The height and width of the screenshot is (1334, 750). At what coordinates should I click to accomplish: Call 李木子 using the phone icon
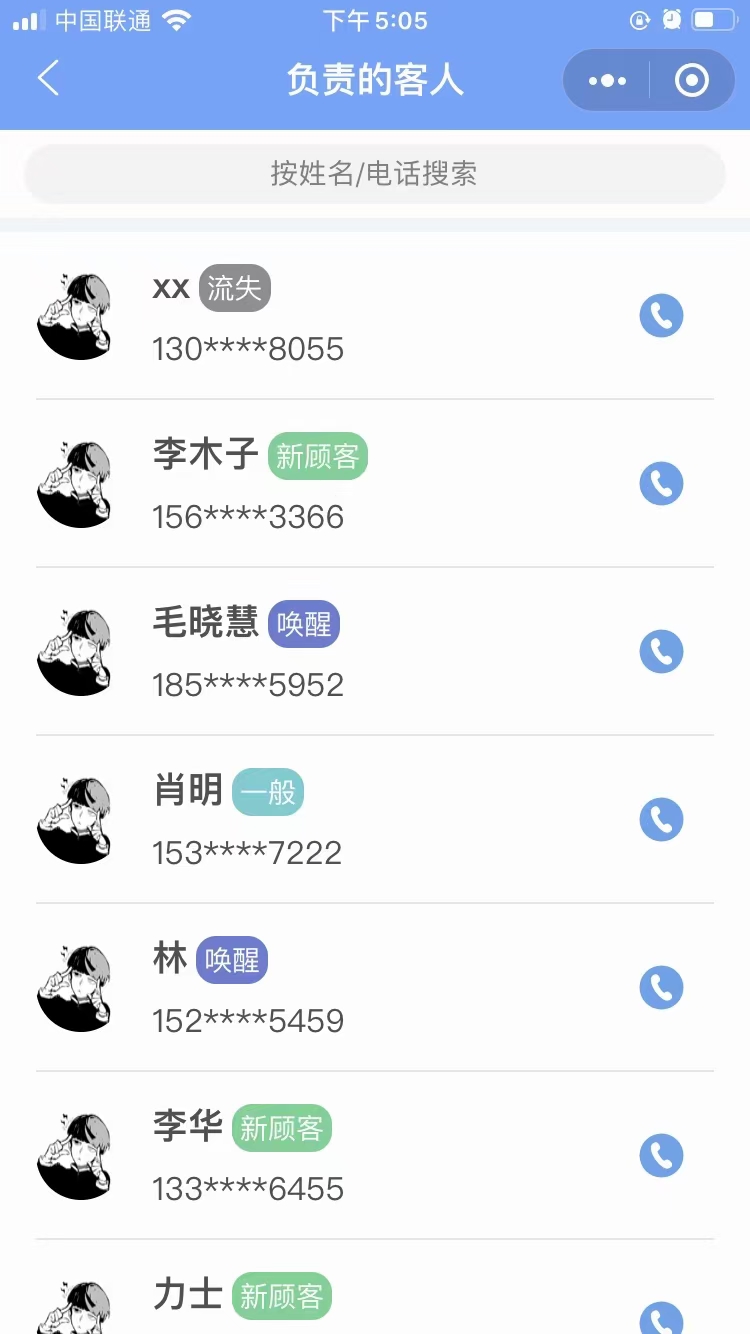pos(661,484)
